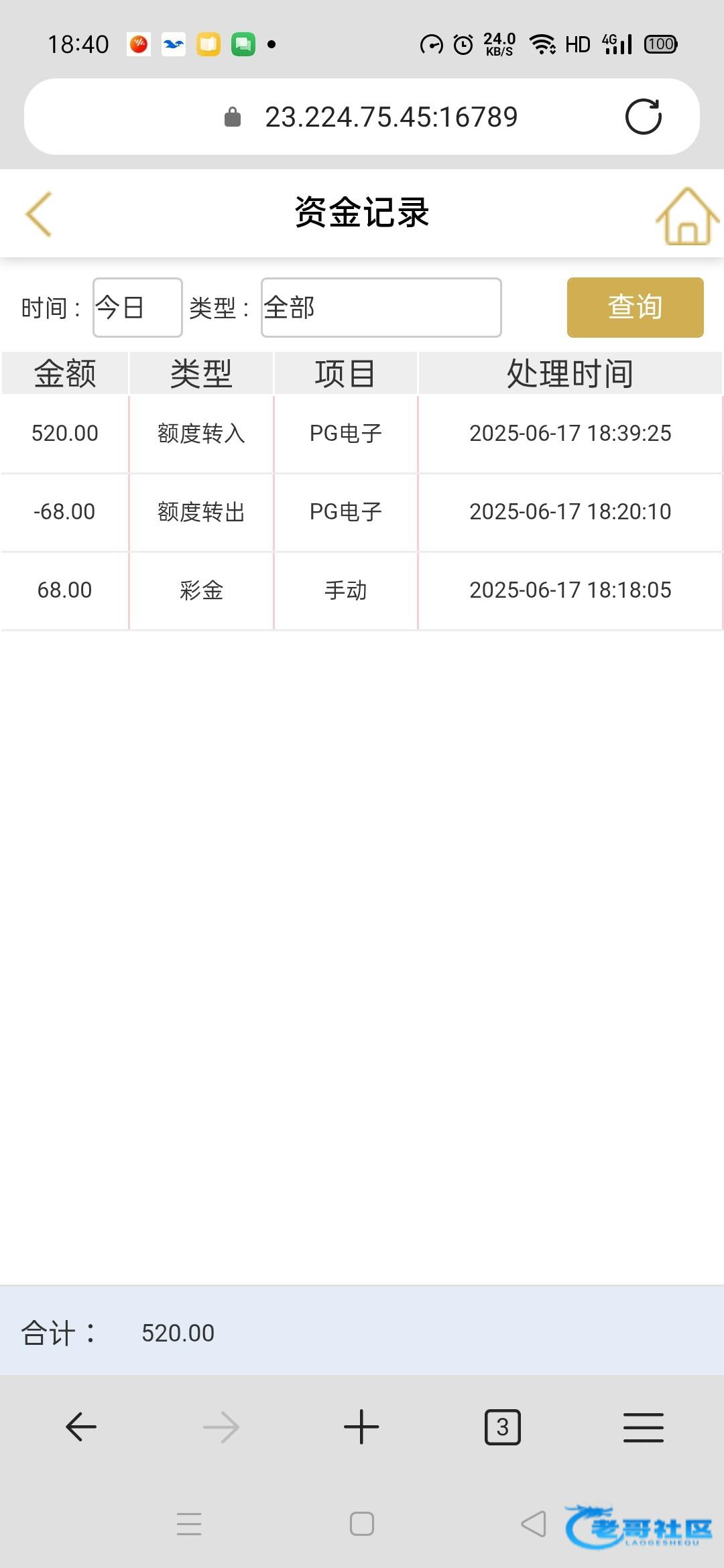
Task: Open the 时间 dropdown showing 今日
Action: (x=137, y=308)
